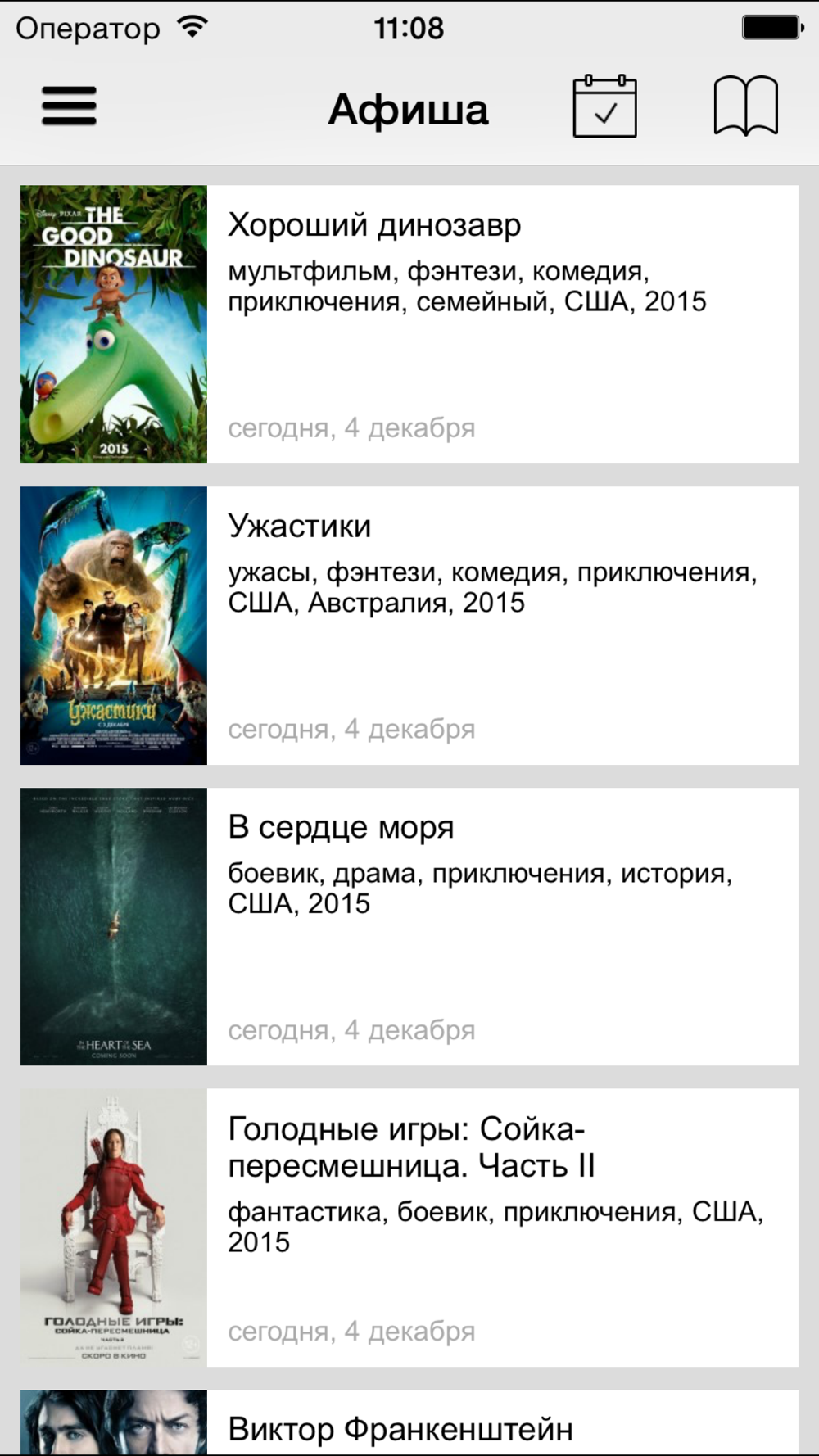Open Виктор Франкенштейн movie card
Screen dimensions: 819x1456
(409, 1423)
